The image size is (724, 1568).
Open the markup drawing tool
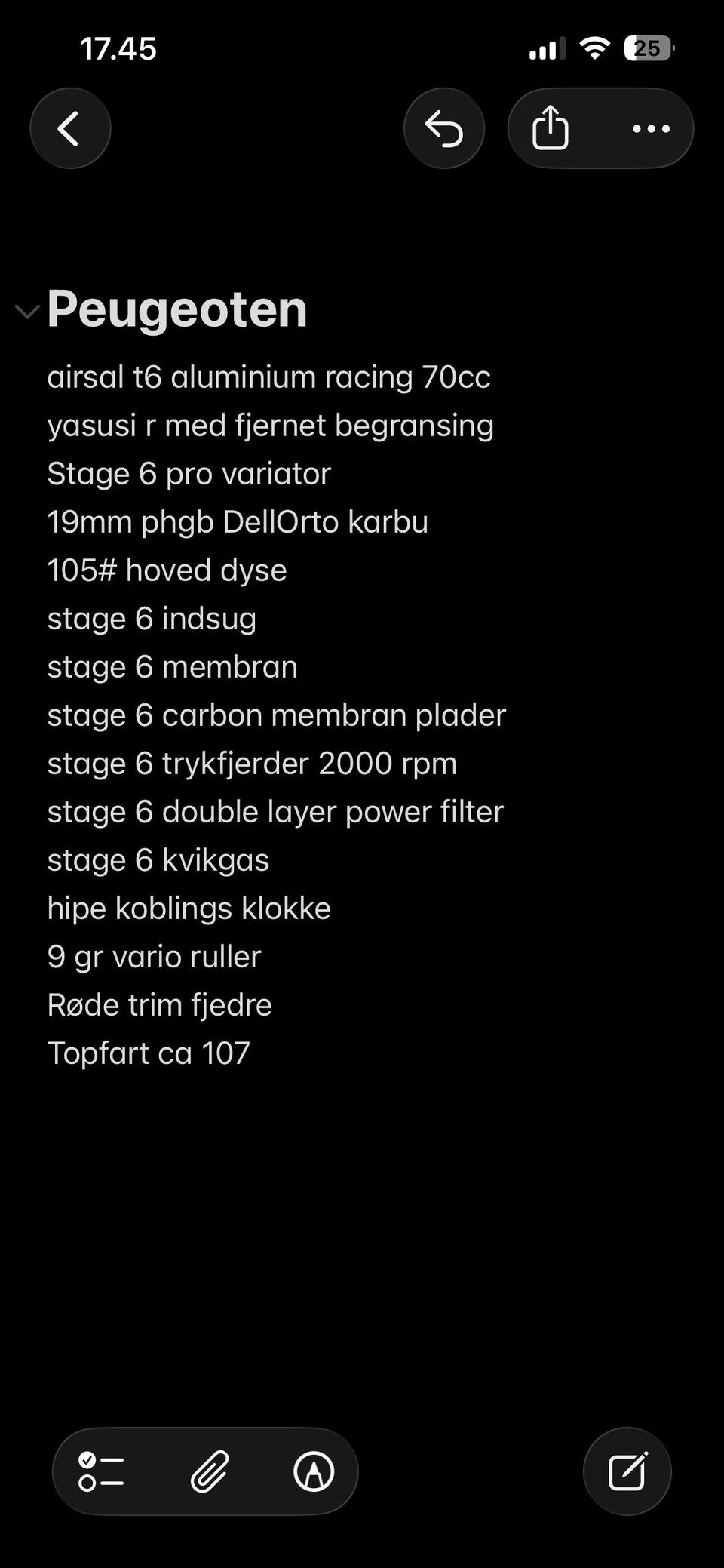pyautogui.click(x=314, y=1471)
